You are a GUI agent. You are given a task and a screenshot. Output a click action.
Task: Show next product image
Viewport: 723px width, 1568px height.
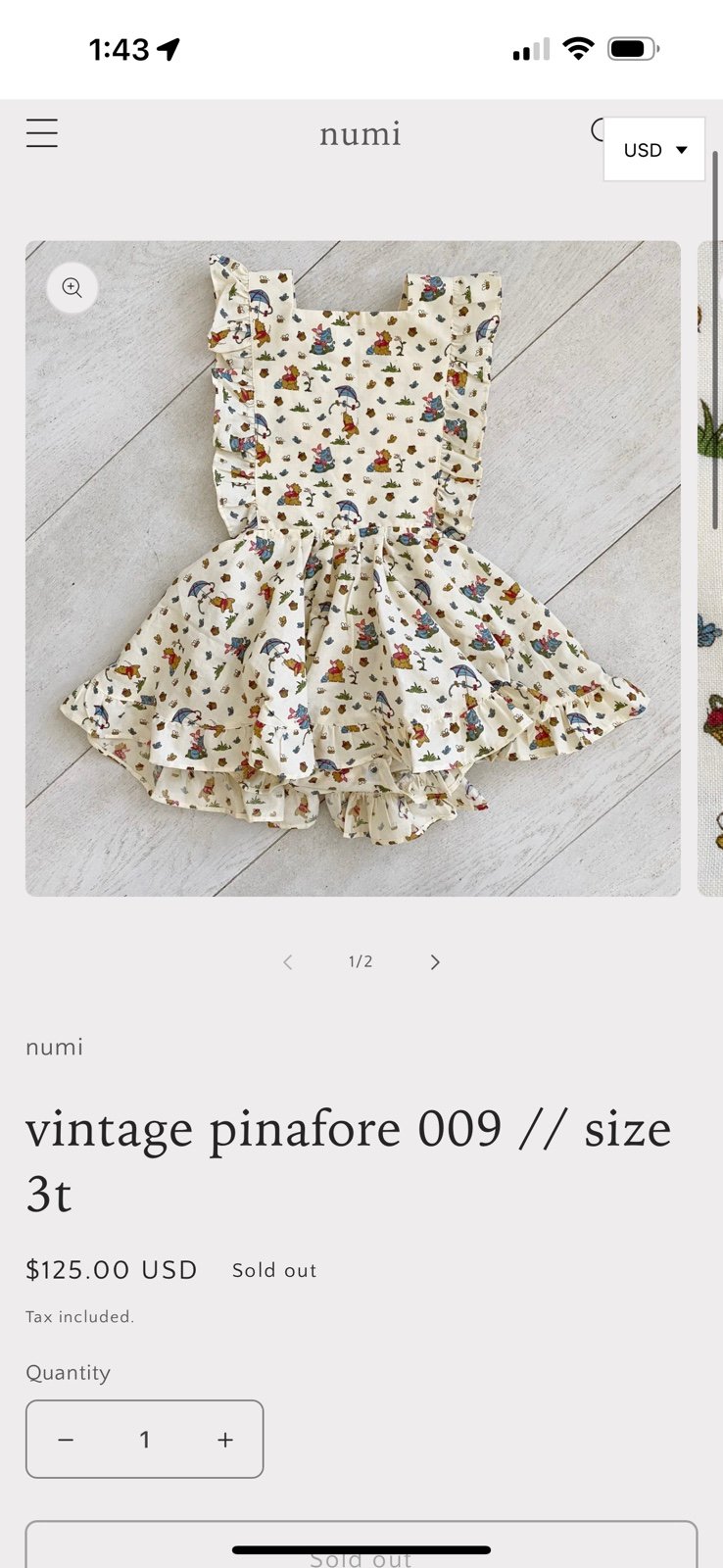point(435,962)
